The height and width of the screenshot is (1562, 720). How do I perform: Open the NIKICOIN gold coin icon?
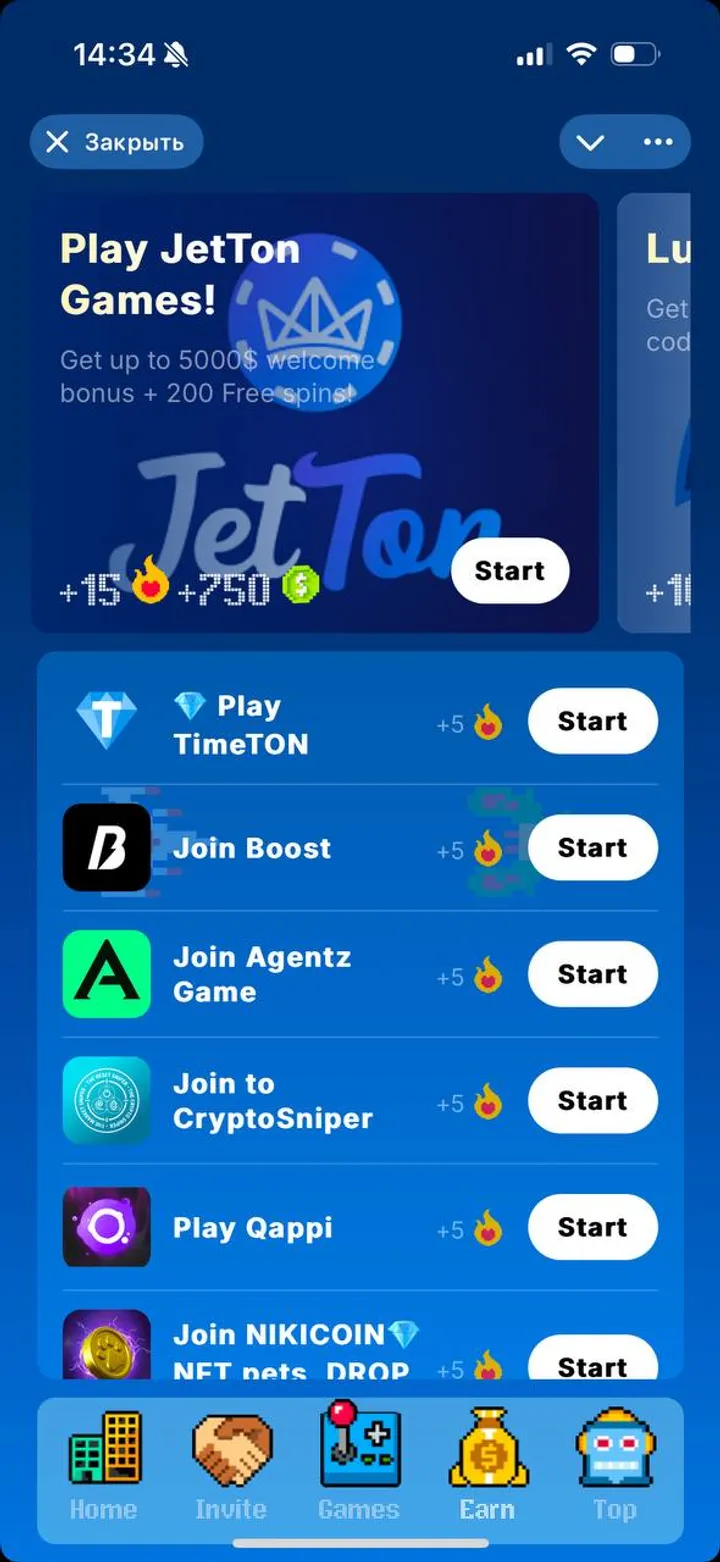click(x=107, y=1348)
